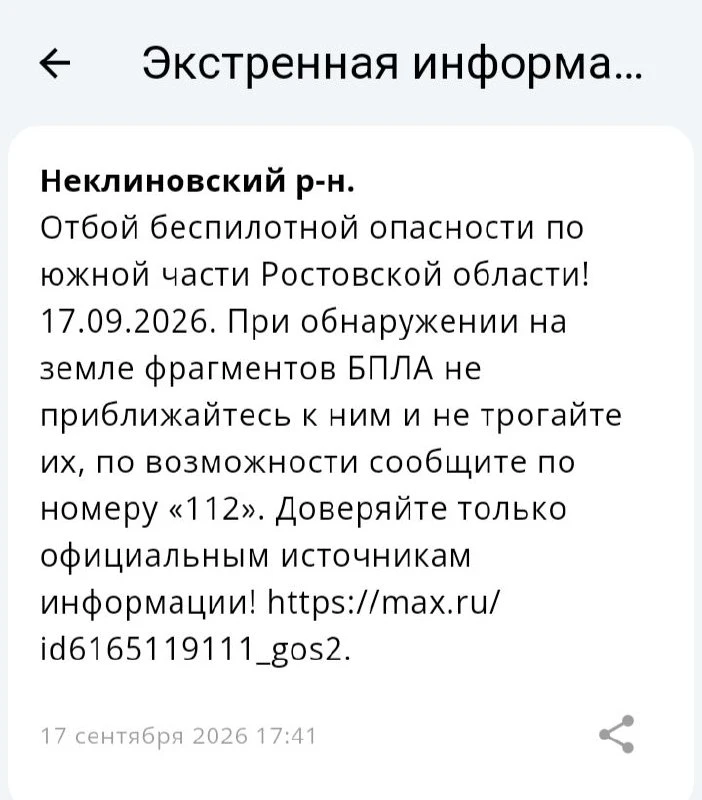
Task: Go back using the arrow icon
Action: [55, 63]
